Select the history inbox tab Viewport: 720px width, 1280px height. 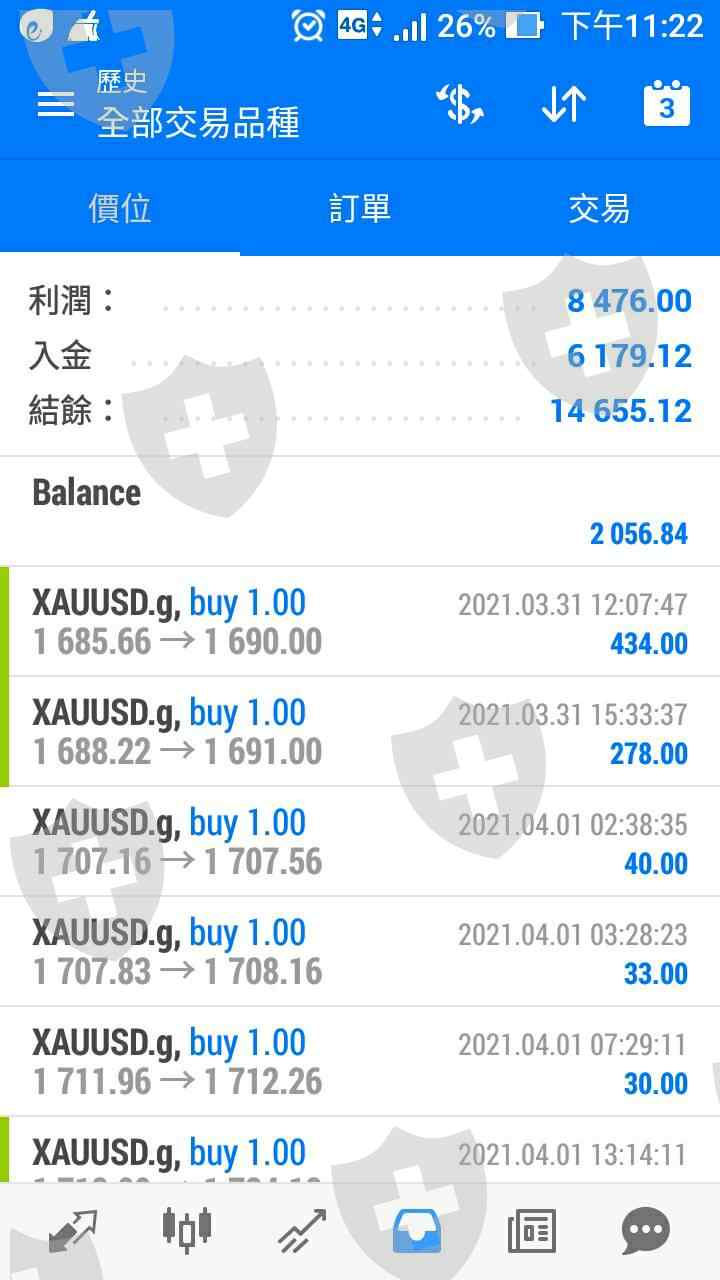coord(417,1230)
